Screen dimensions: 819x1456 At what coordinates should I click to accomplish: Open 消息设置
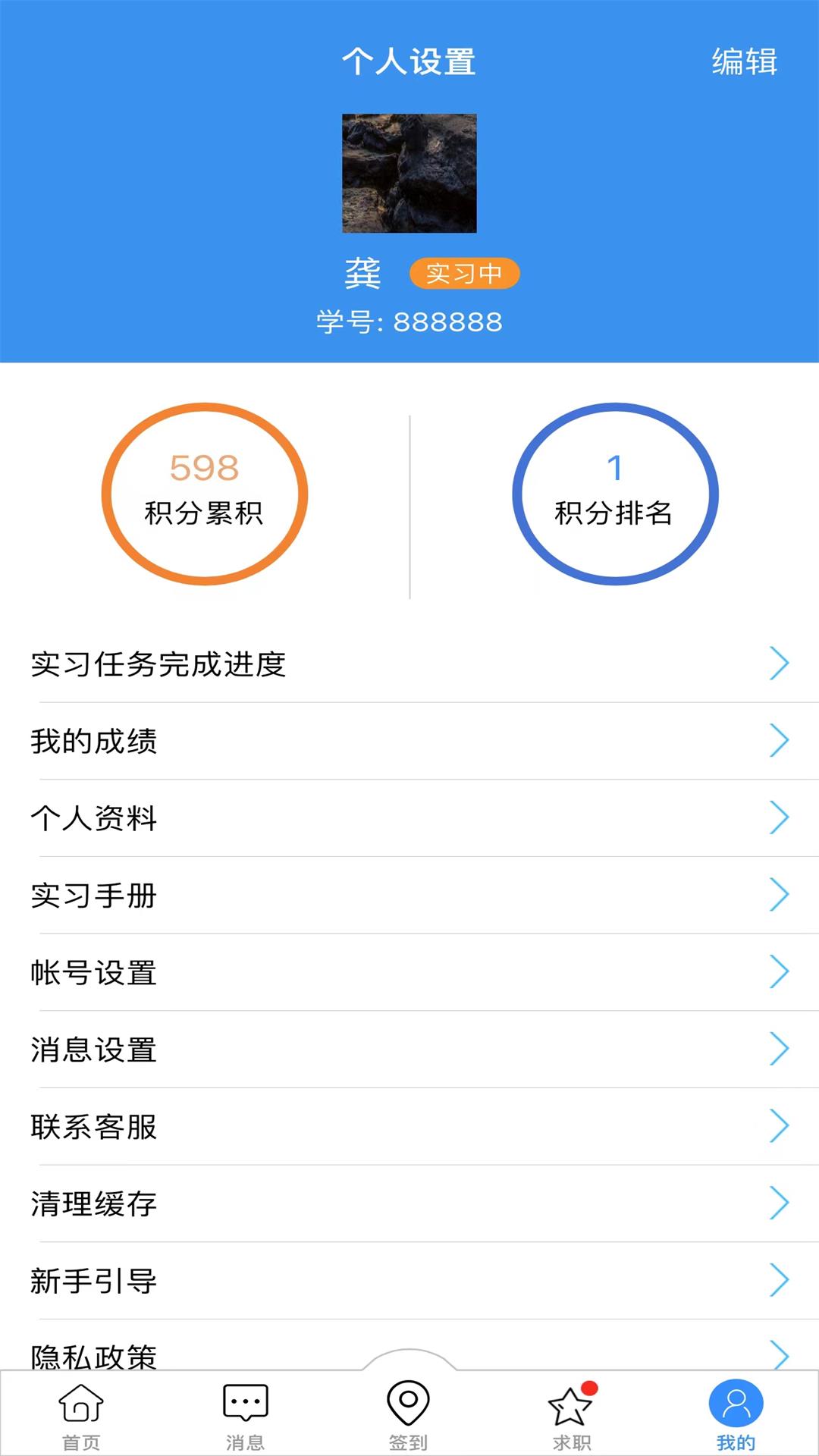coord(409,1050)
